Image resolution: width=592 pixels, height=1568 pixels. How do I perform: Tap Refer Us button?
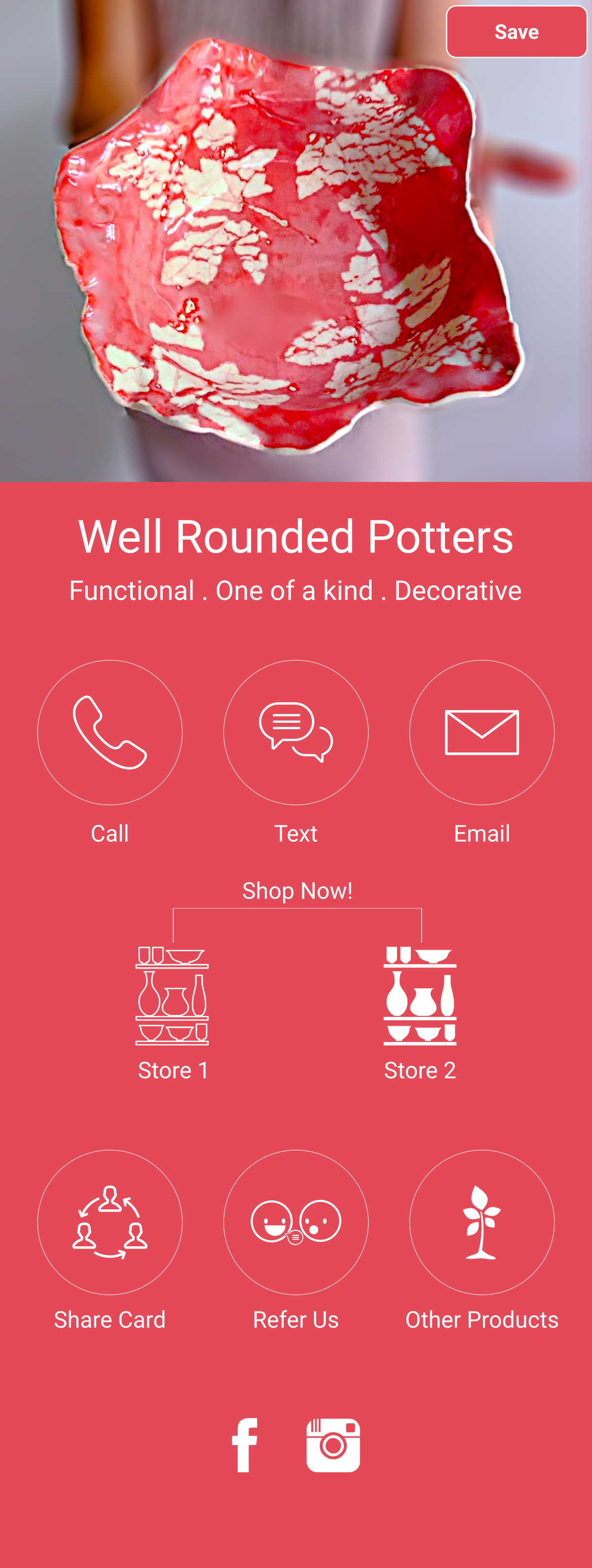tap(296, 1222)
